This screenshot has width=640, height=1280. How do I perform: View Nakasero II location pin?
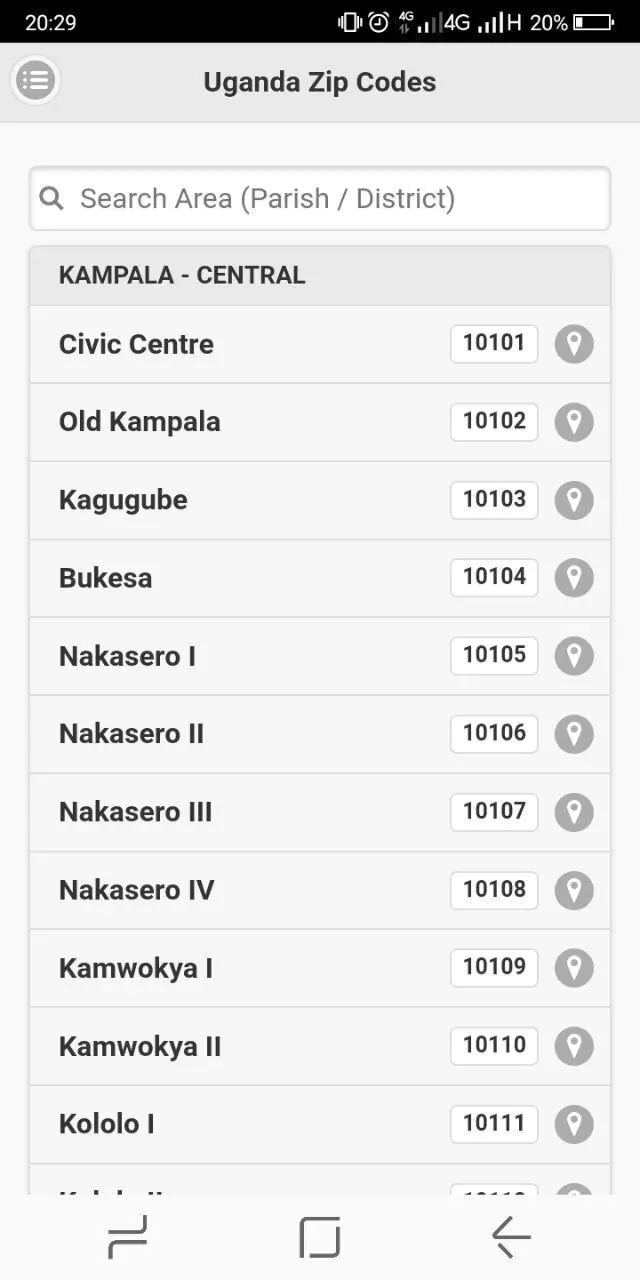coord(574,734)
